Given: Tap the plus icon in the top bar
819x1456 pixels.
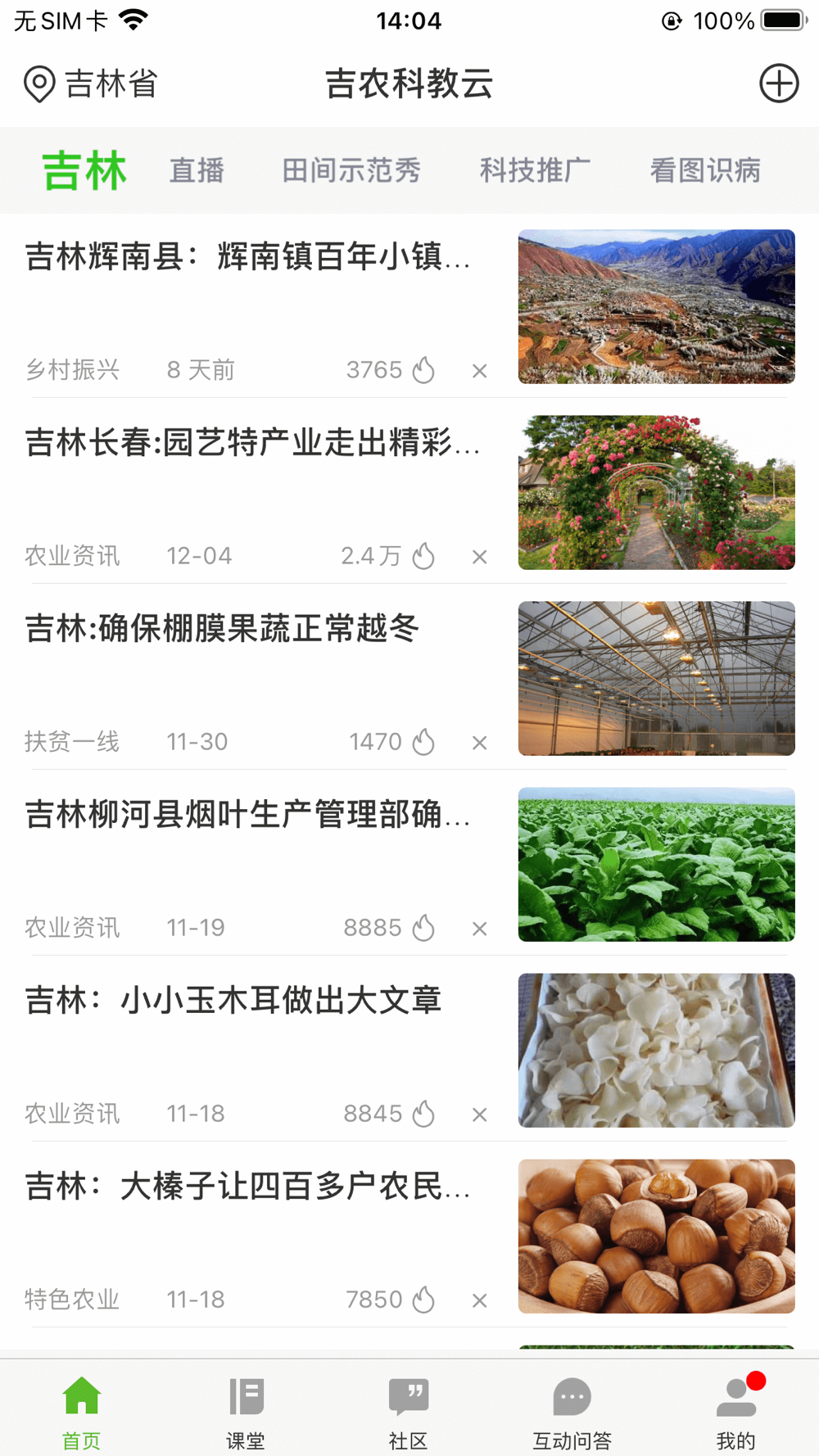Looking at the screenshot, I should tap(778, 84).
